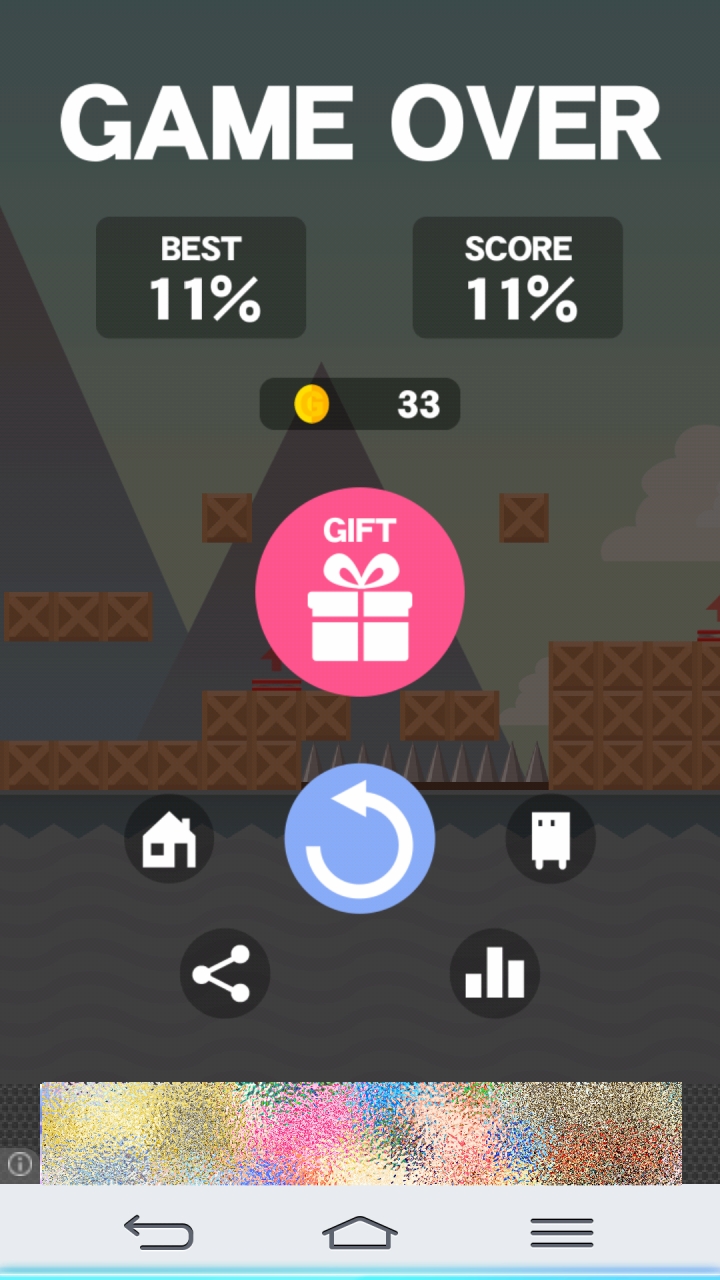Open the leaderboard bar chart icon

tap(495, 974)
